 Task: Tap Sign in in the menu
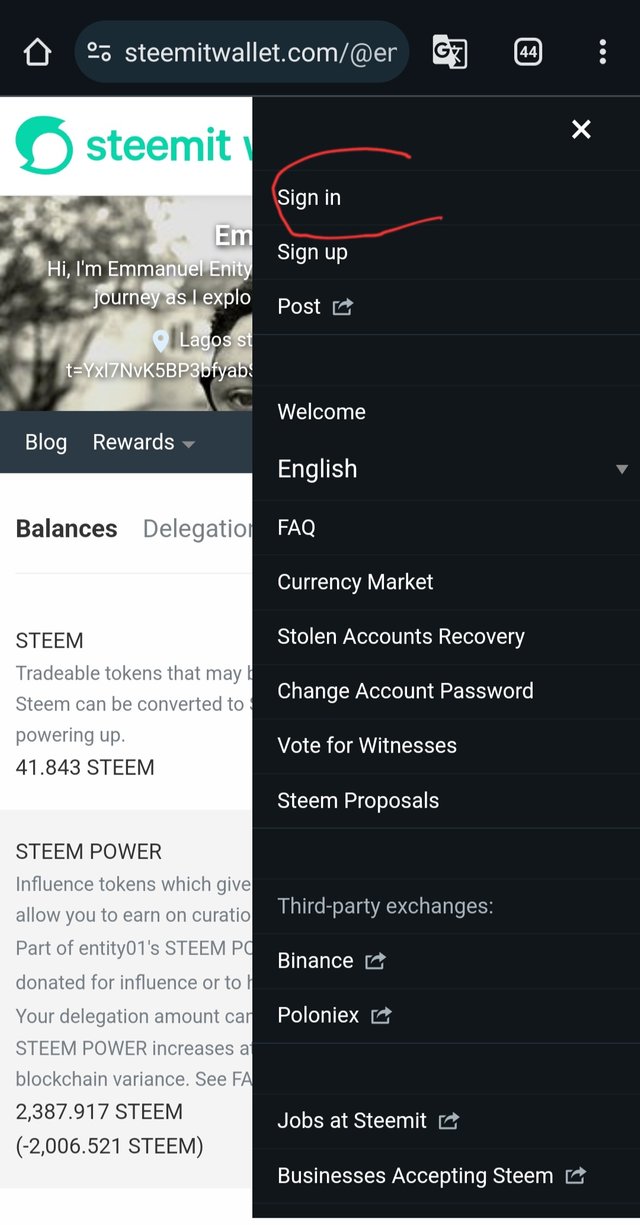pos(309,198)
